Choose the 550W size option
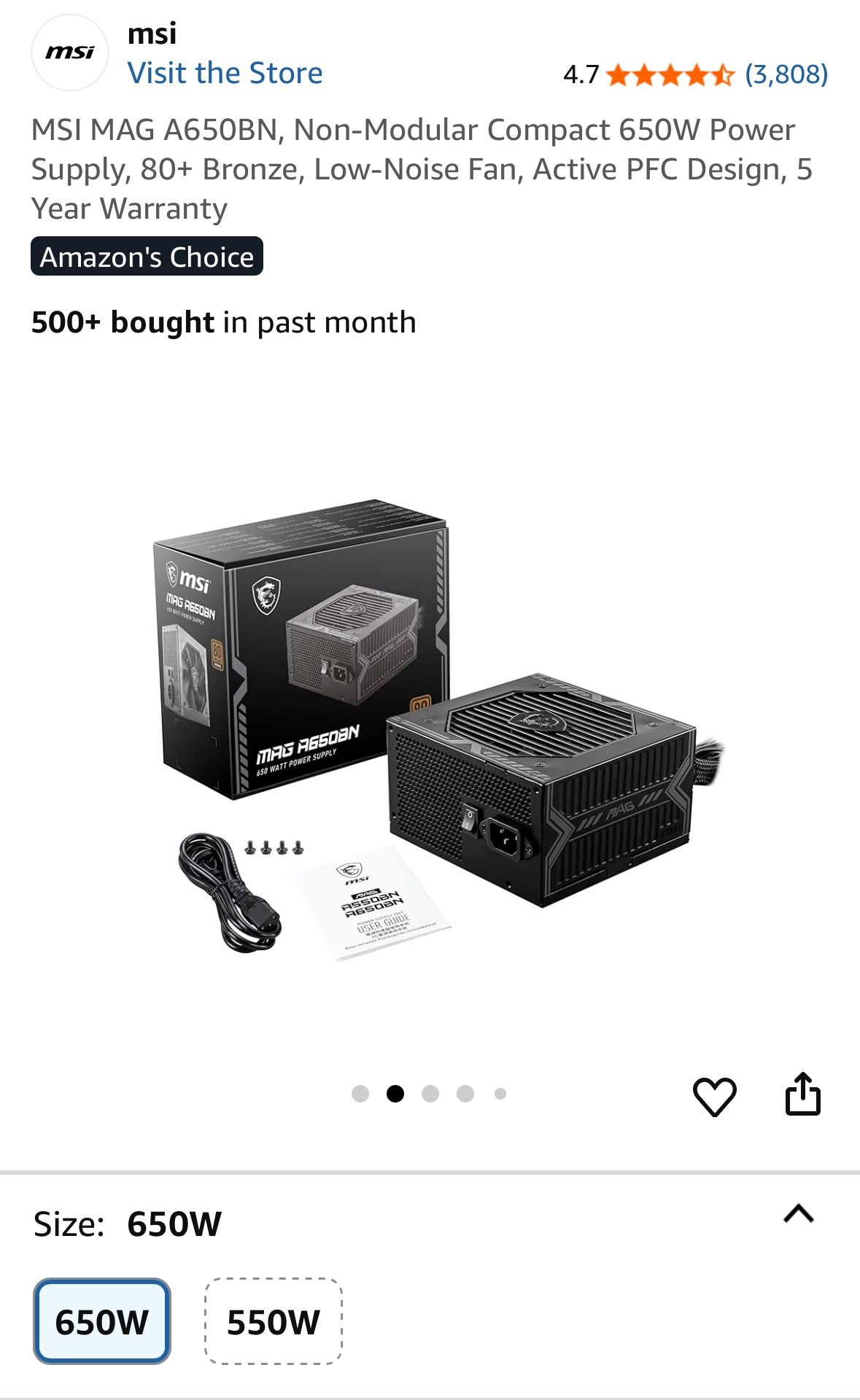Screen dimensions: 860x1400 (x=274, y=1321)
